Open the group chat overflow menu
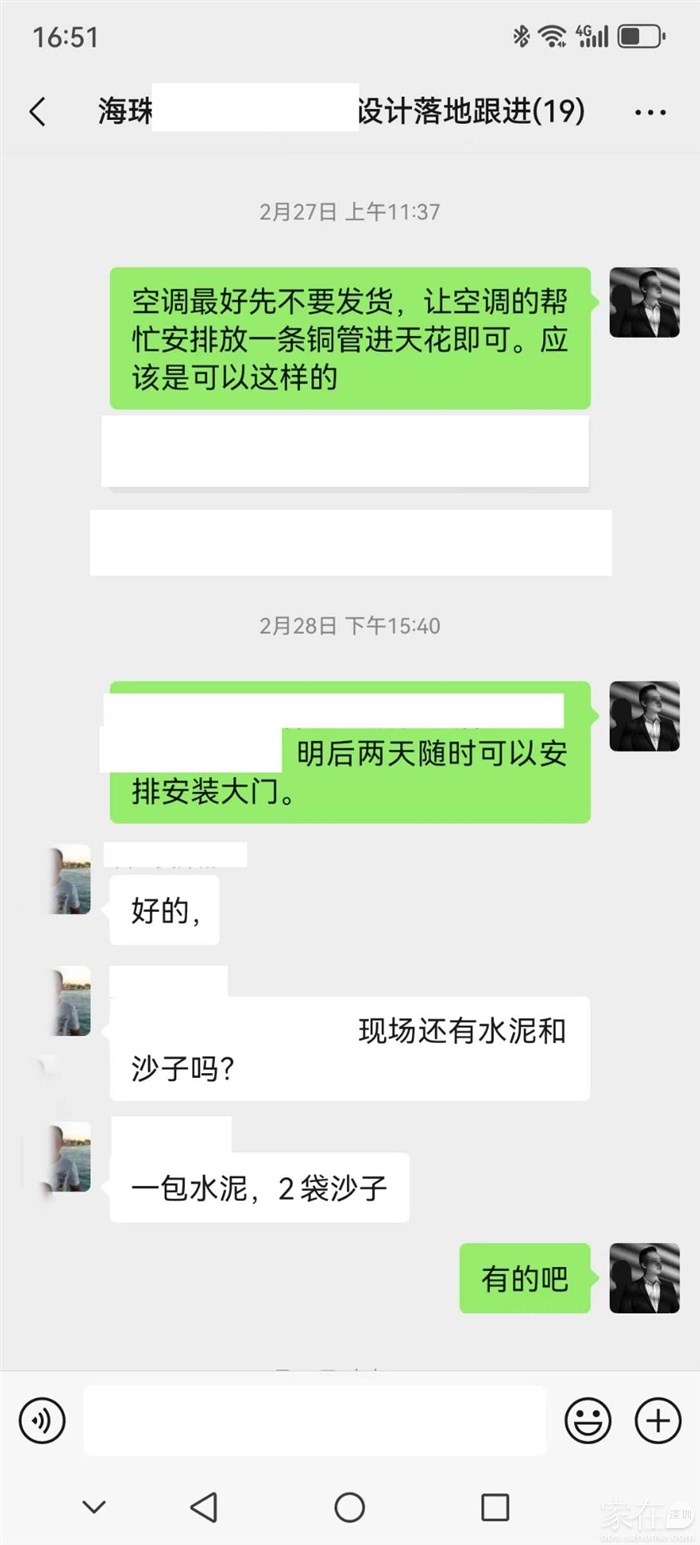 coord(650,112)
